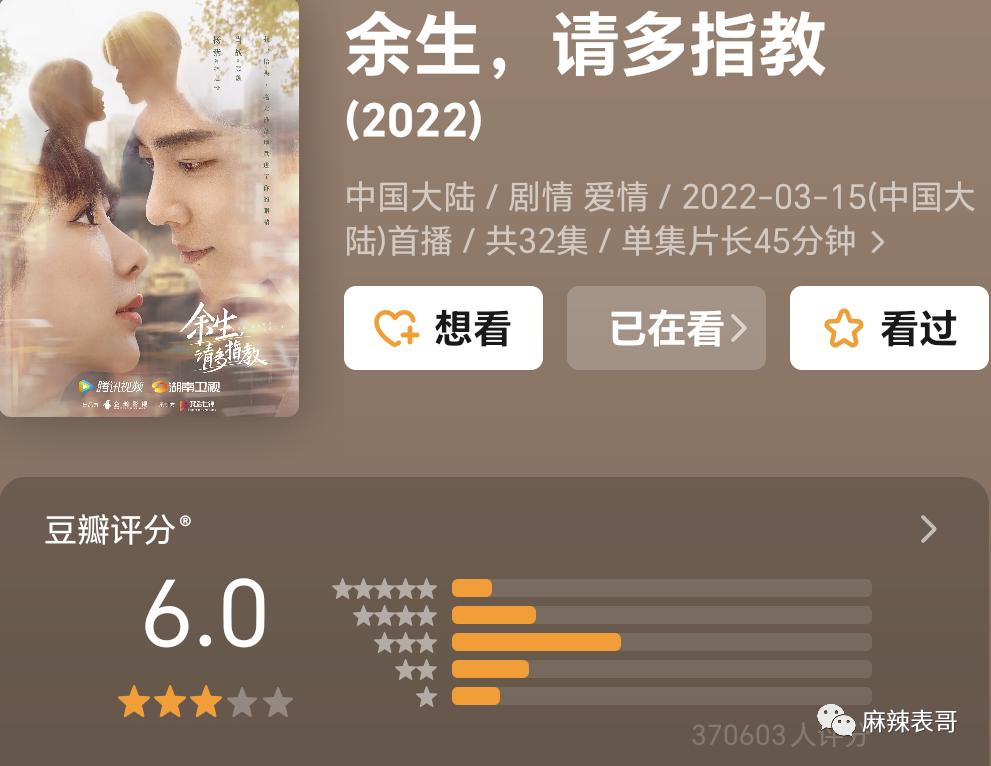Mark the show as 看过
991x766 pixels.
pyautogui.click(x=889, y=328)
